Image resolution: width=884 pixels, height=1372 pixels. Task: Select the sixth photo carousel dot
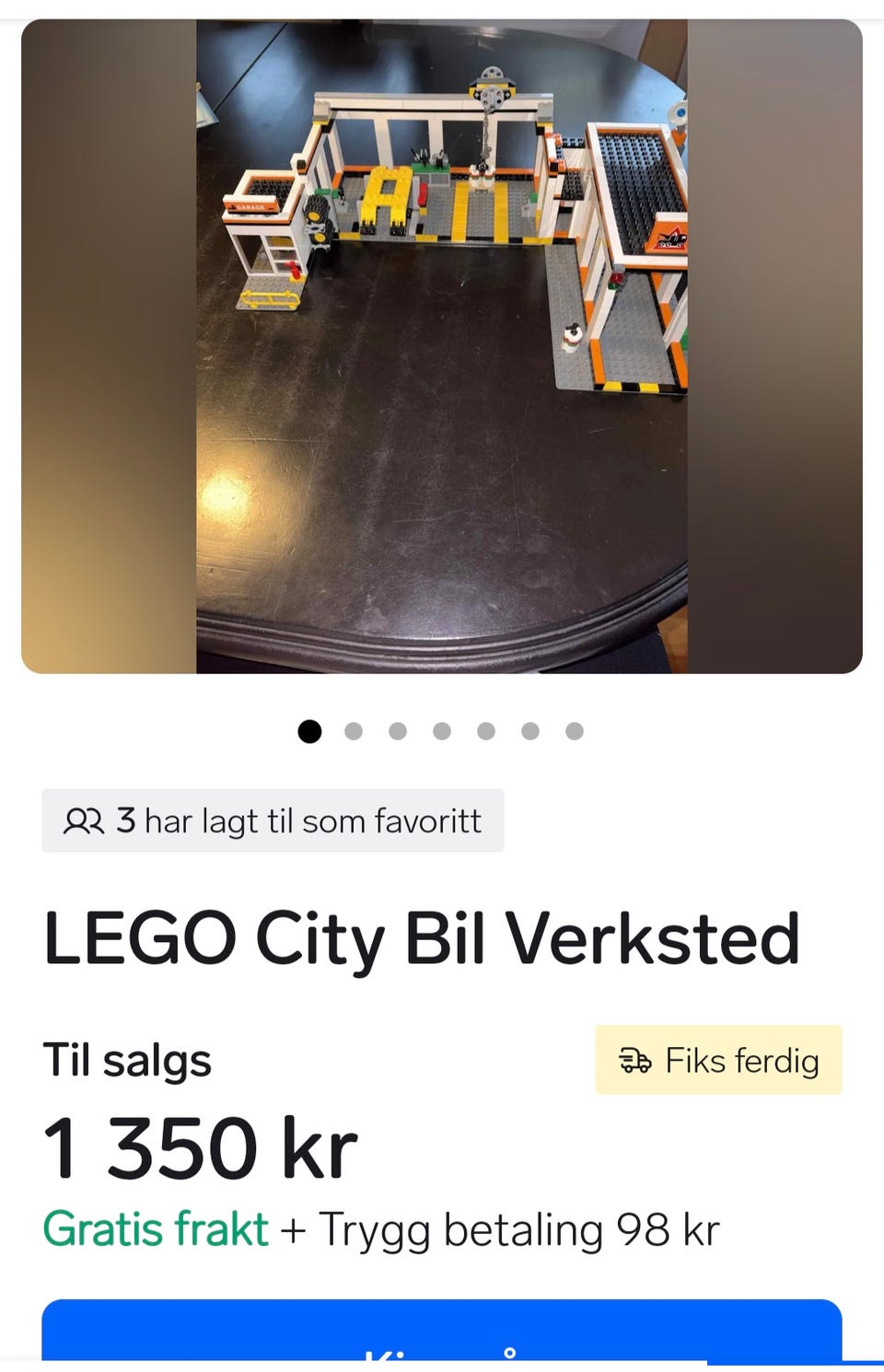[530, 731]
